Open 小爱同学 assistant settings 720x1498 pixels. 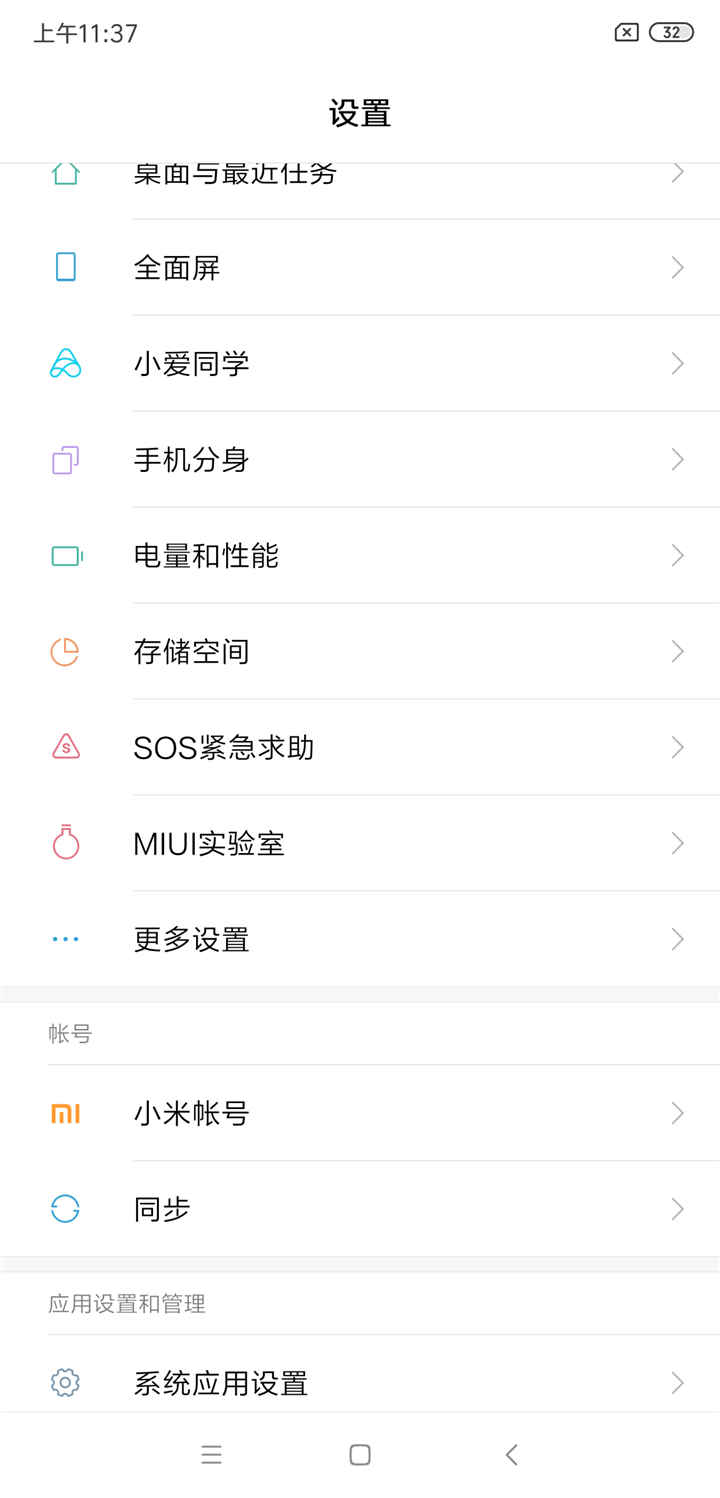[x=360, y=363]
